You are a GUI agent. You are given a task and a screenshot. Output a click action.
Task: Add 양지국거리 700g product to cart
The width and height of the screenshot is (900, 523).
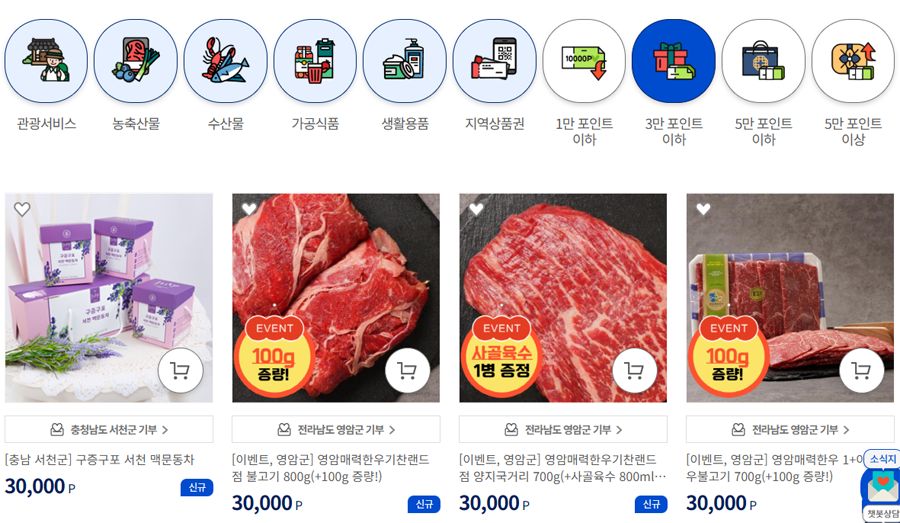click(634, 371)
